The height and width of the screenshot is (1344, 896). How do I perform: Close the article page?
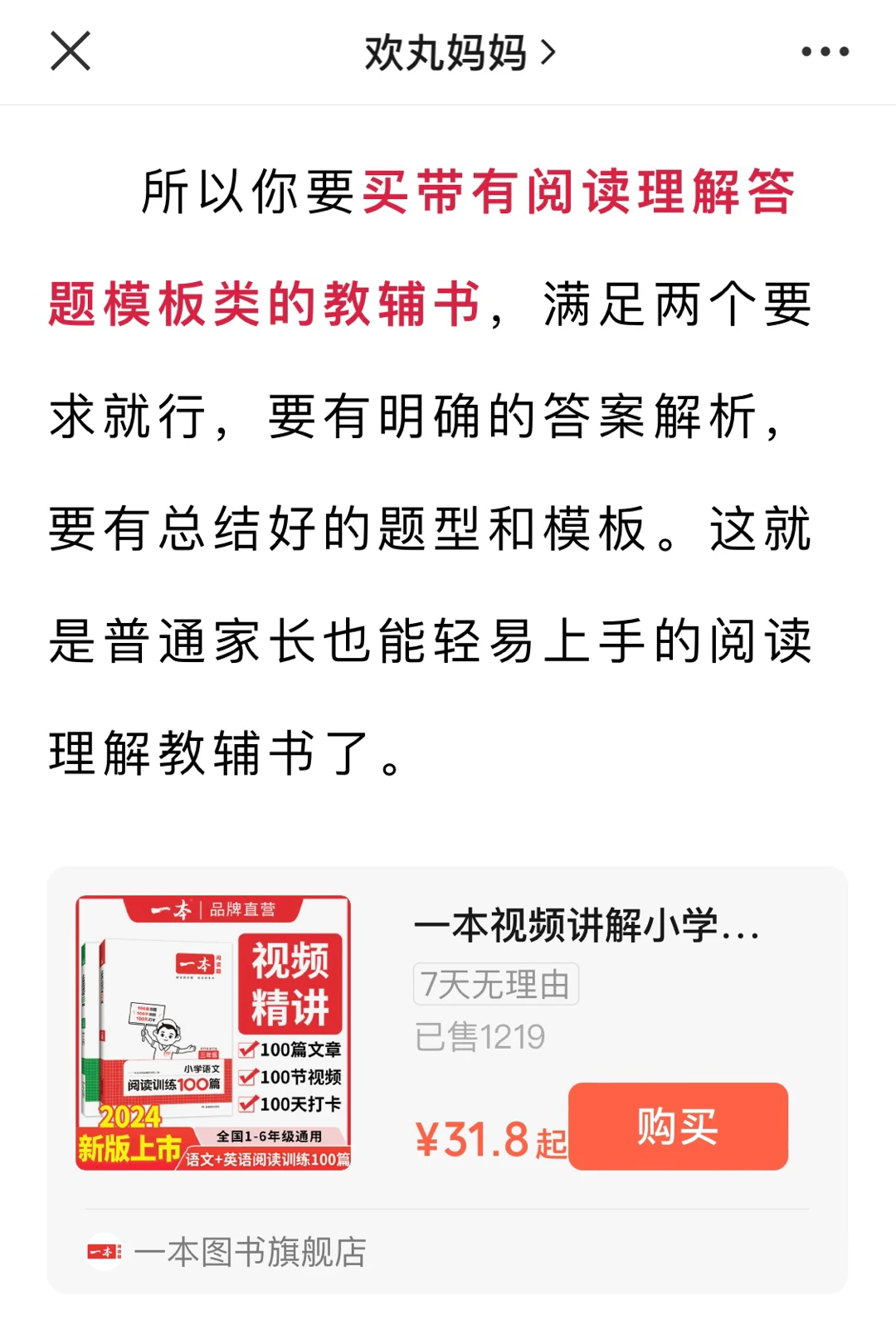71,51
